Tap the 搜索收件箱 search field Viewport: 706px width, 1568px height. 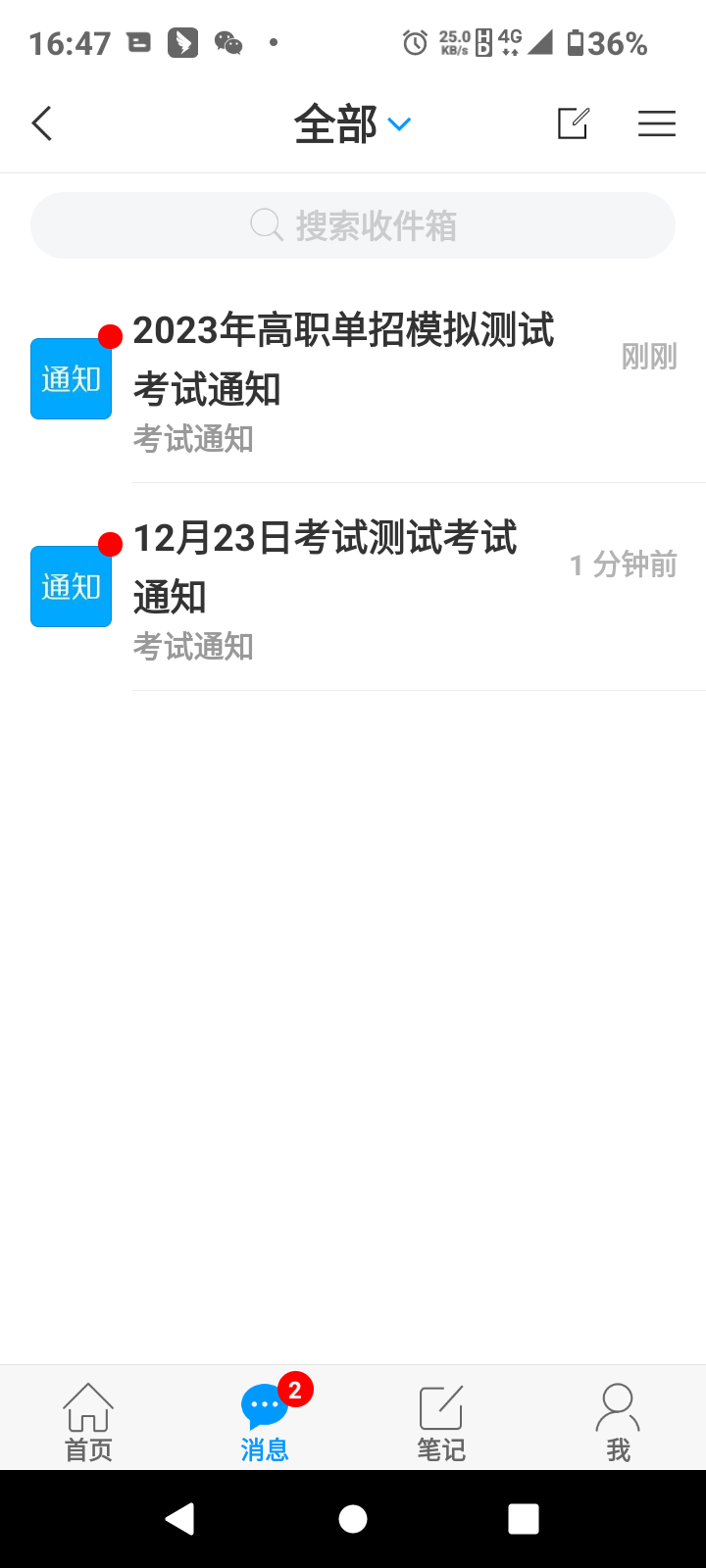[x=353, y=225]
